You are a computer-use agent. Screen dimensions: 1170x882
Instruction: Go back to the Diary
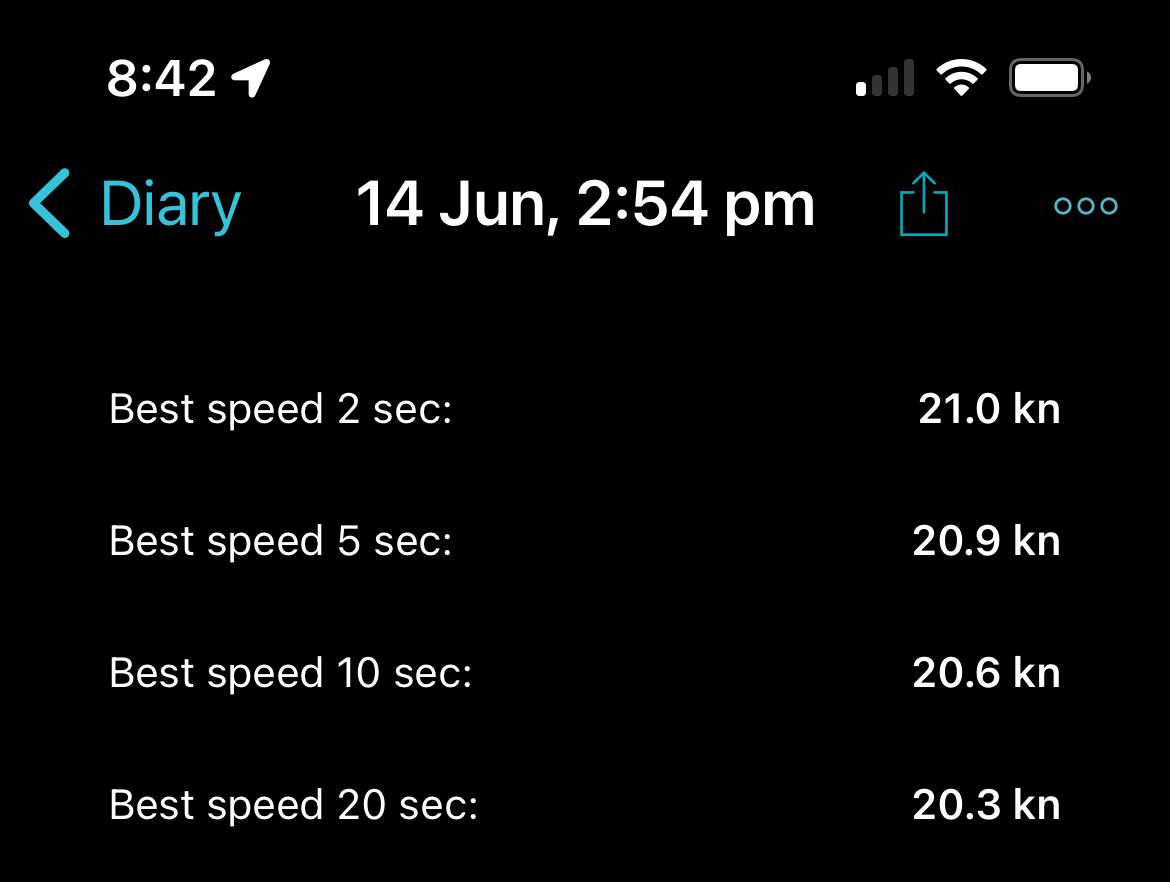(135, 205)
